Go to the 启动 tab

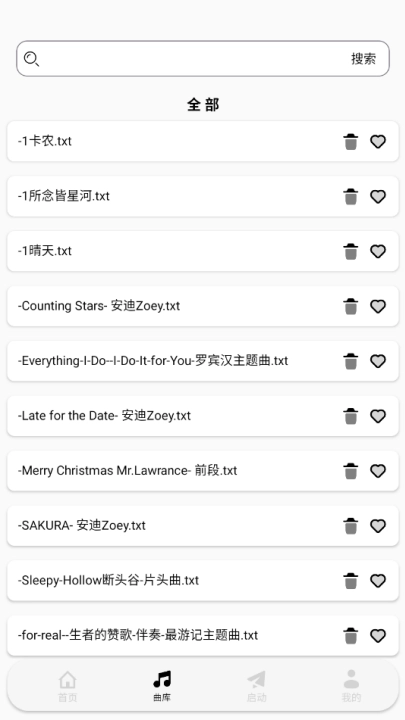pos(256,686)
